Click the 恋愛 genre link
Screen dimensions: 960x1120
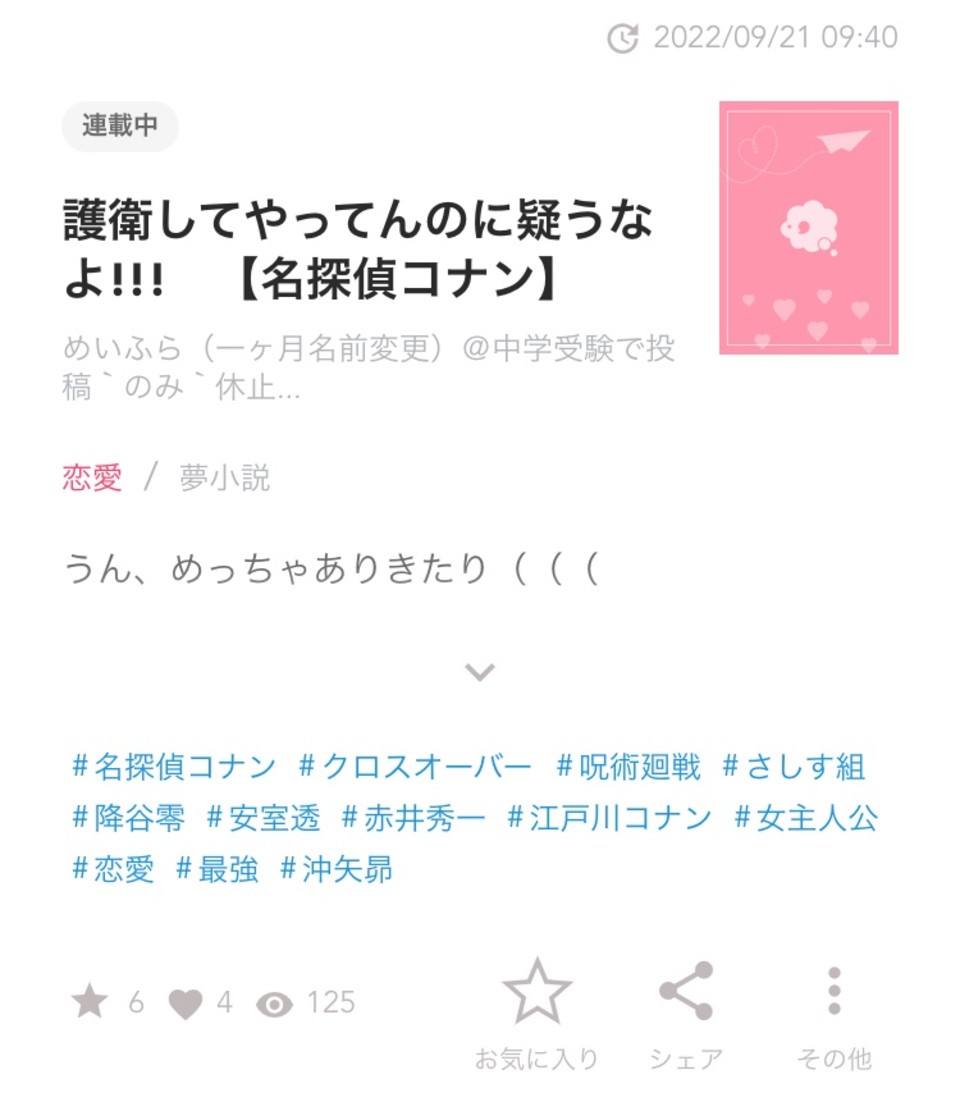point(89,478)
